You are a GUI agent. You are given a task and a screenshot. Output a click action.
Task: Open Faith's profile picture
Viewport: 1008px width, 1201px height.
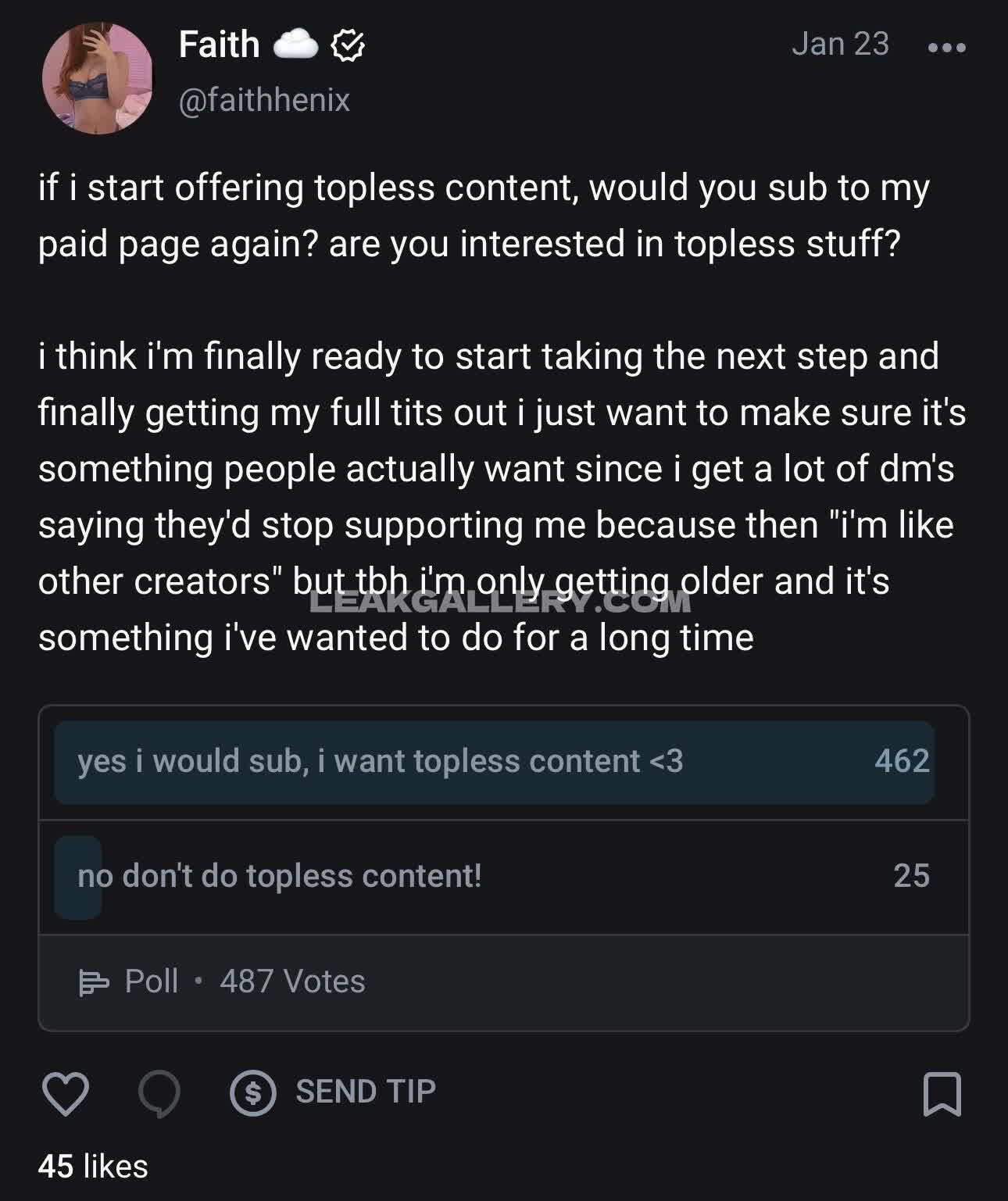[x=97, y=78]
